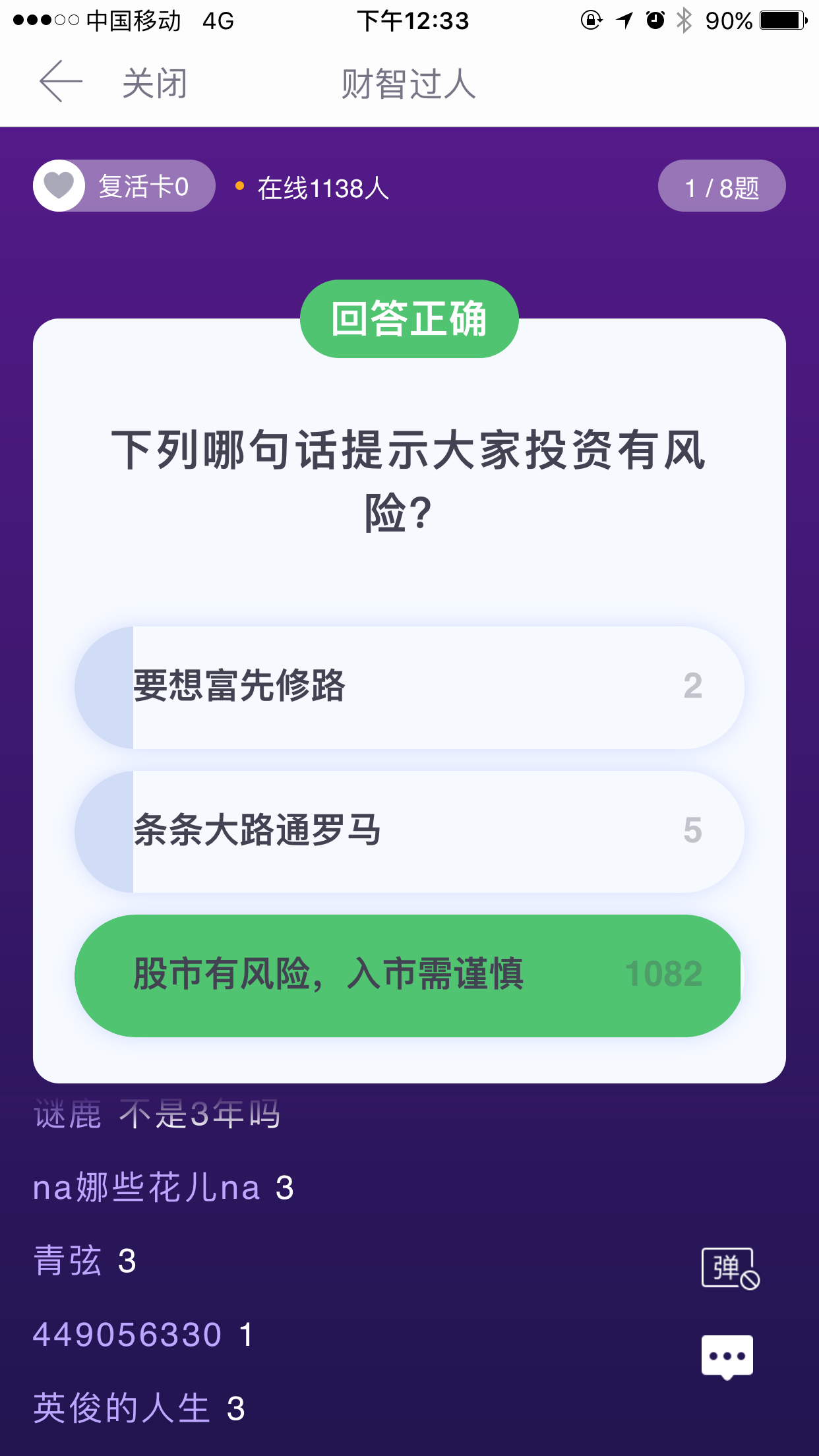Open the 复活卡 revival card button
This screenshot has height=1456, width=819.
coord(124,186)
